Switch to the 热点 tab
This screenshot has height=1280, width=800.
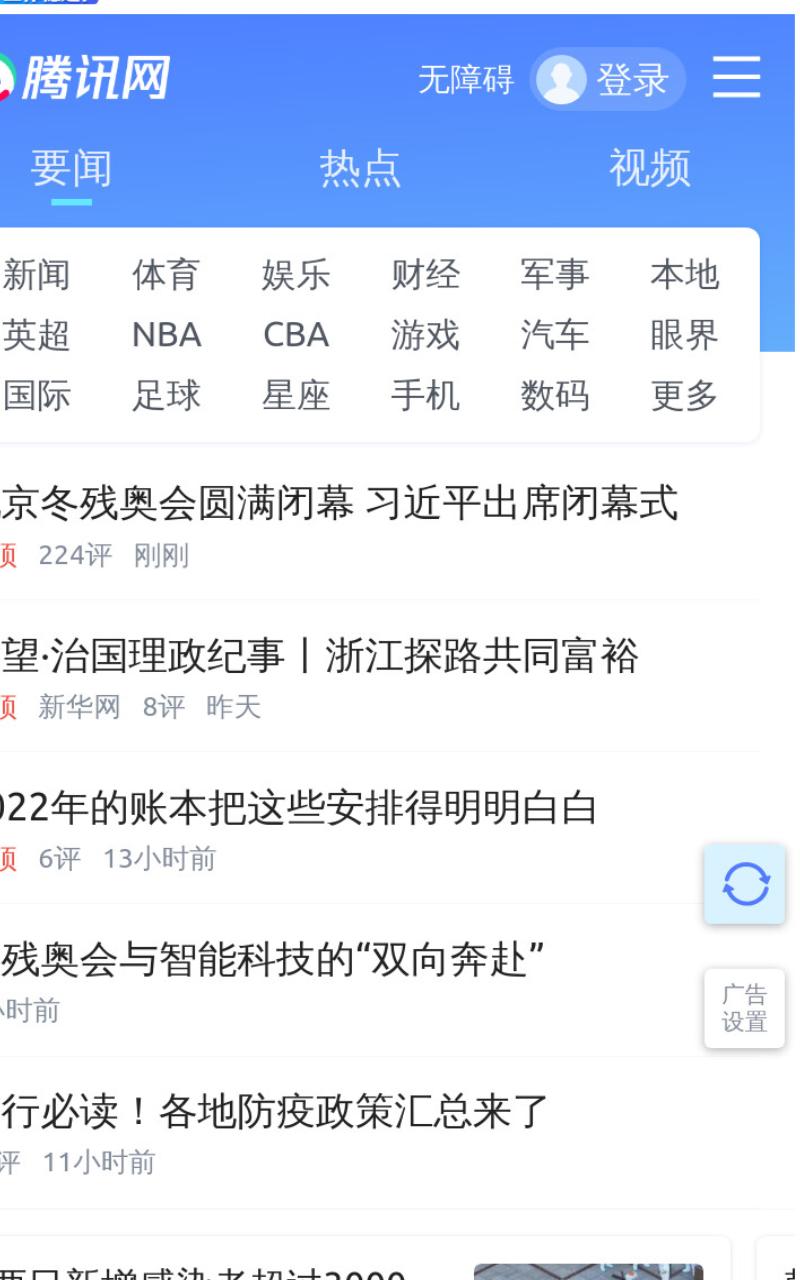(360, 168)
